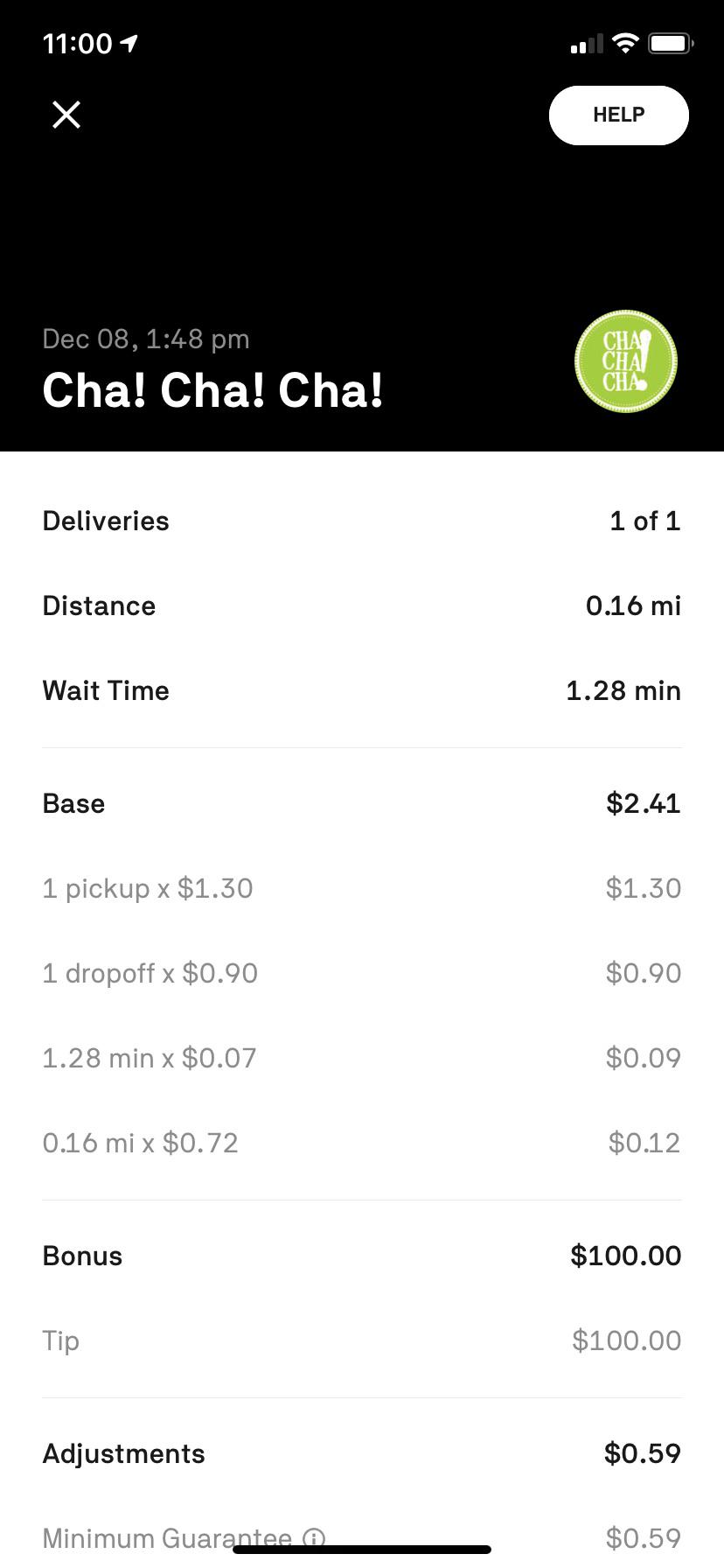Screen dimensions: 724x1568
Task: Tap the circled info icon beside Minimum Guarantee
Action: 313,1537
